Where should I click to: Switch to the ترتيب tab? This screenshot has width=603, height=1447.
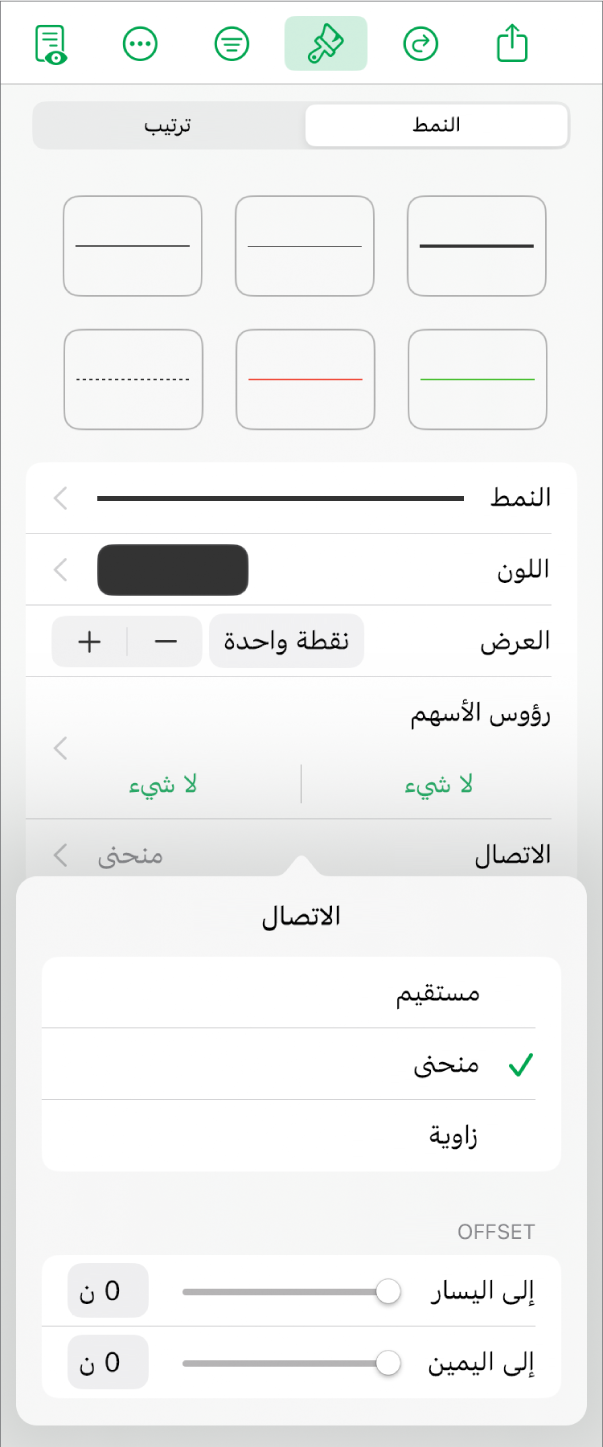point(168,126)
